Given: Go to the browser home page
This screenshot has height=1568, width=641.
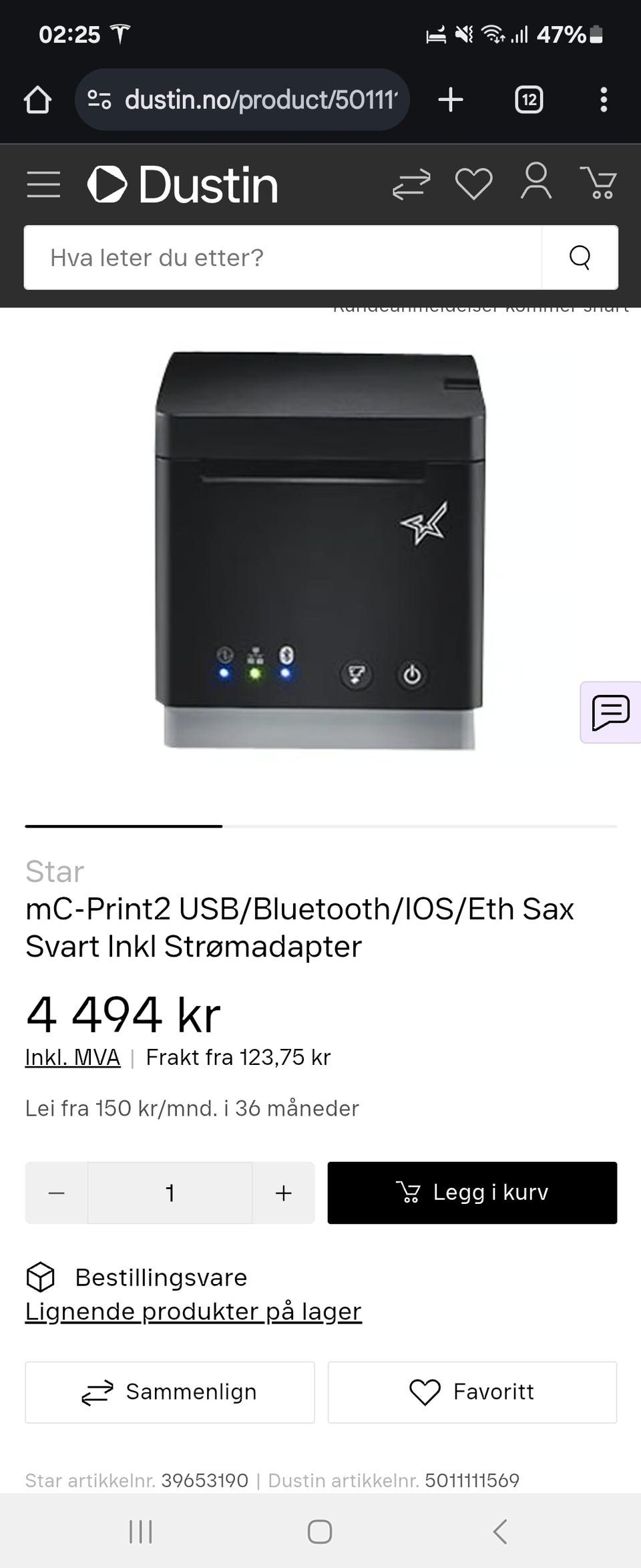Looking at the screenshot, I should pos(37,100).
